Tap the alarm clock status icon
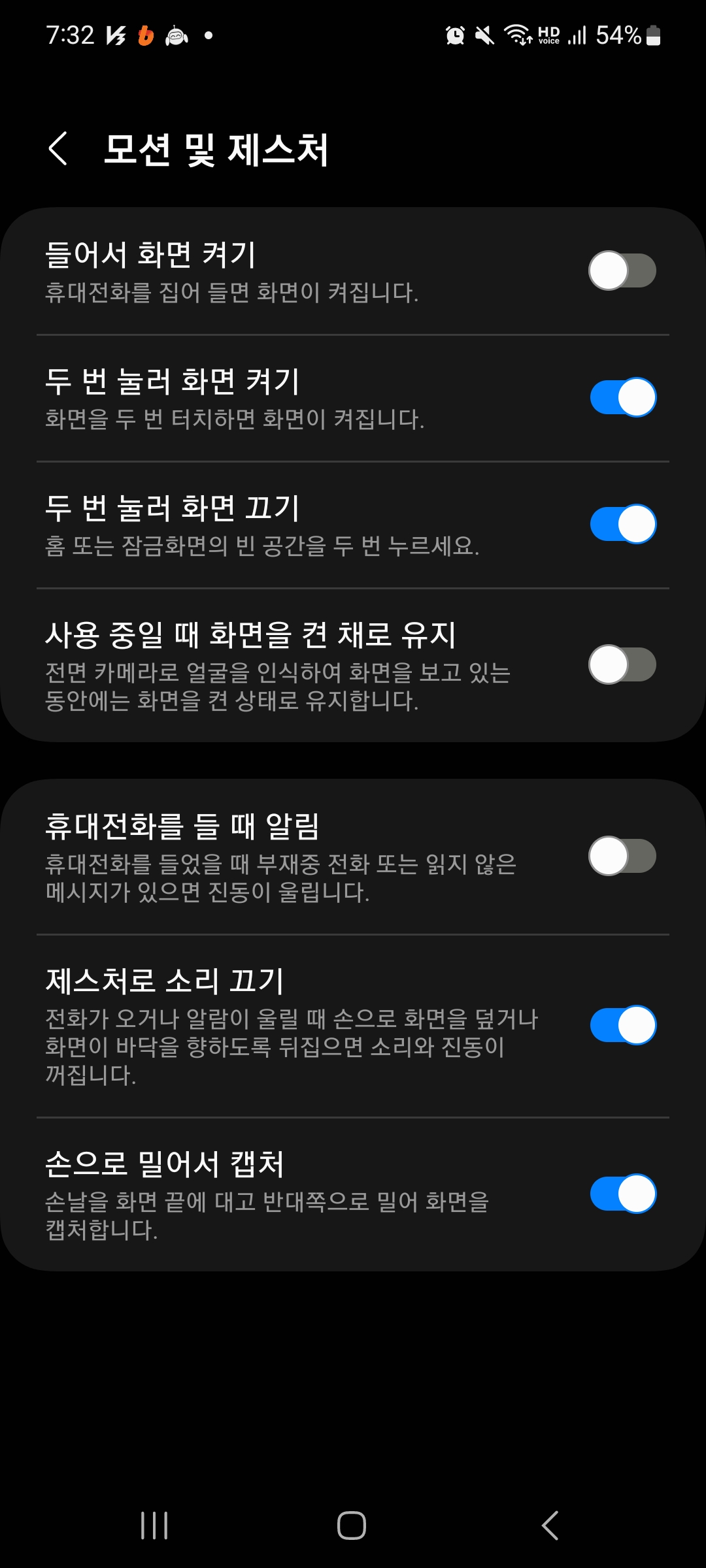This screenshot has height=1568, width=706. coord(454,37)
